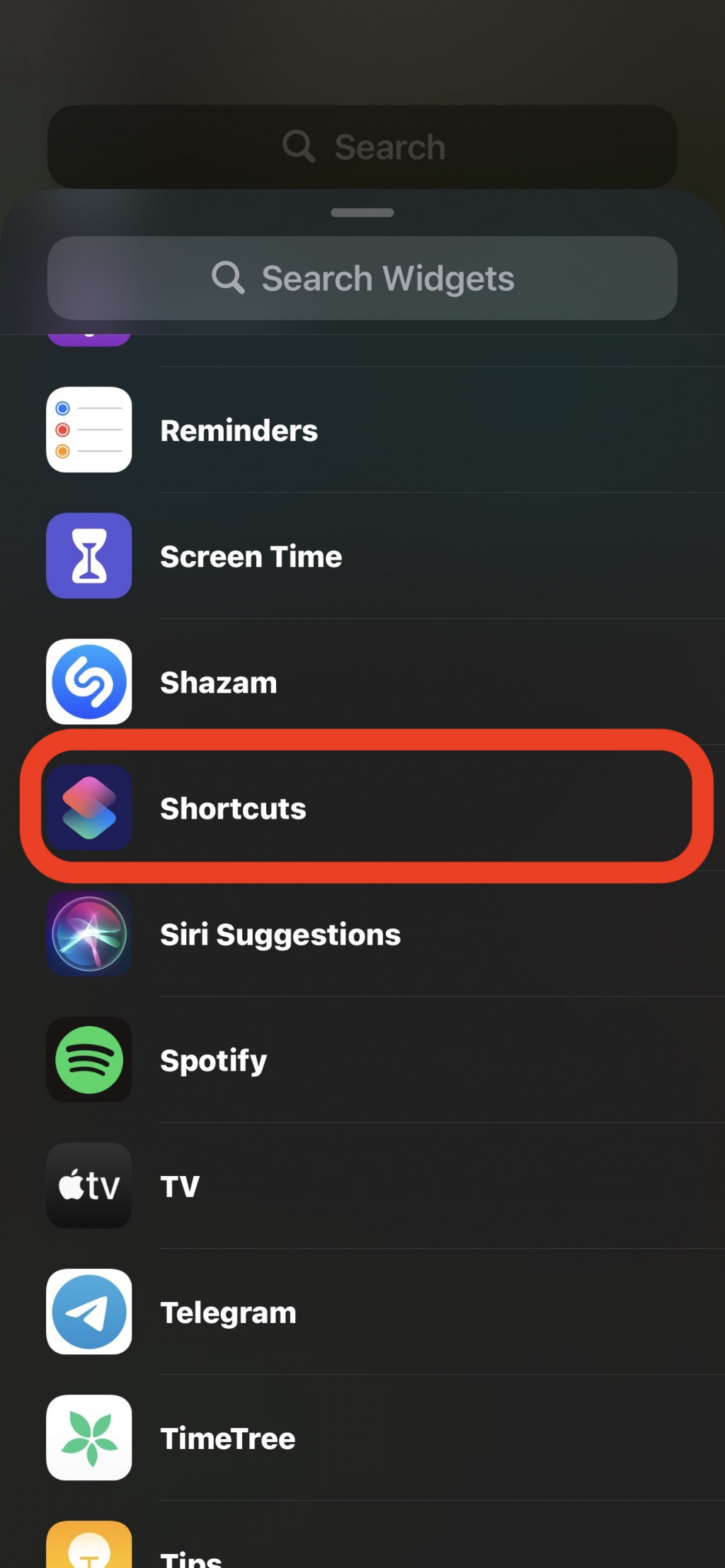
Task: Open the Shortcuts widget row
Action: click(x=234, y=808)
